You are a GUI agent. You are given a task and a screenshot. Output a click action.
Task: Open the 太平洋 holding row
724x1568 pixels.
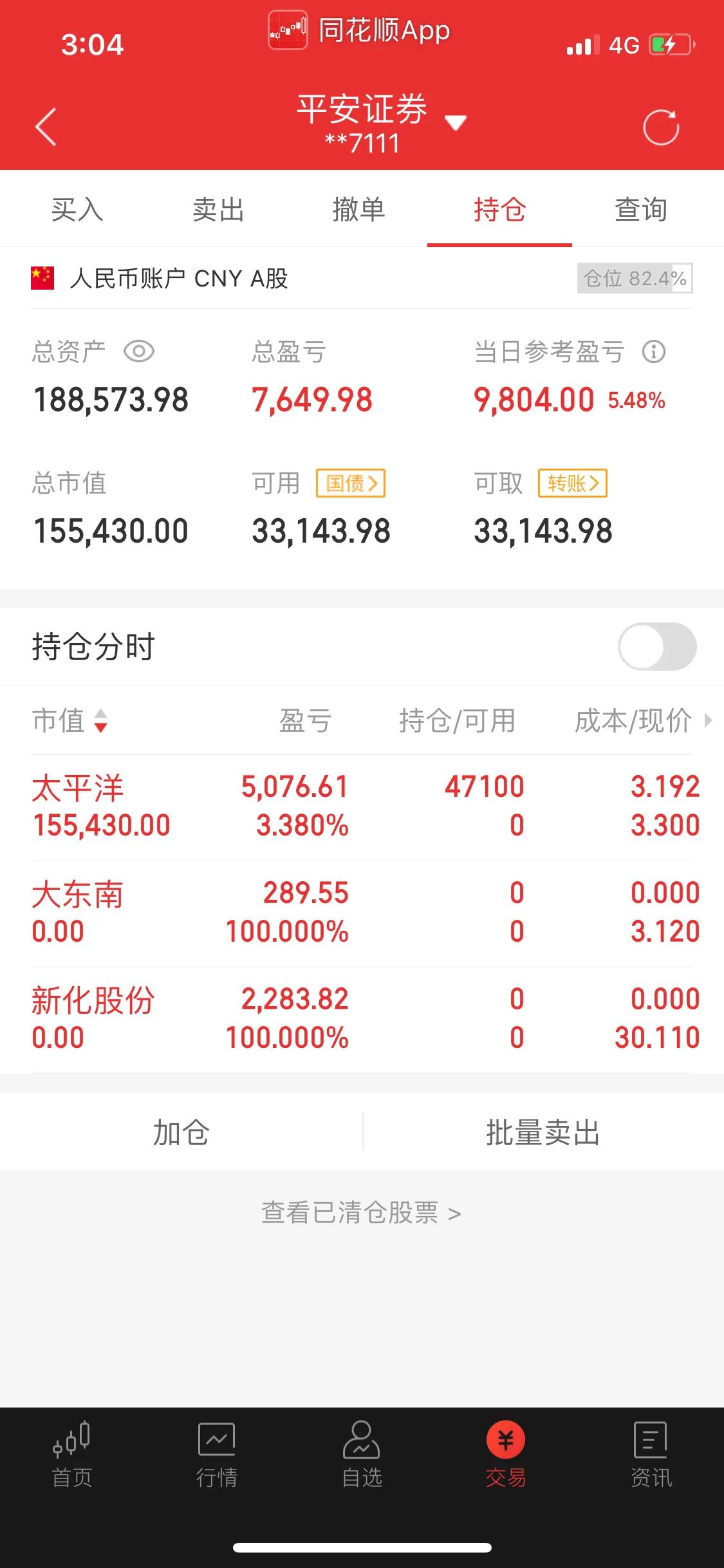click(362, 807)
